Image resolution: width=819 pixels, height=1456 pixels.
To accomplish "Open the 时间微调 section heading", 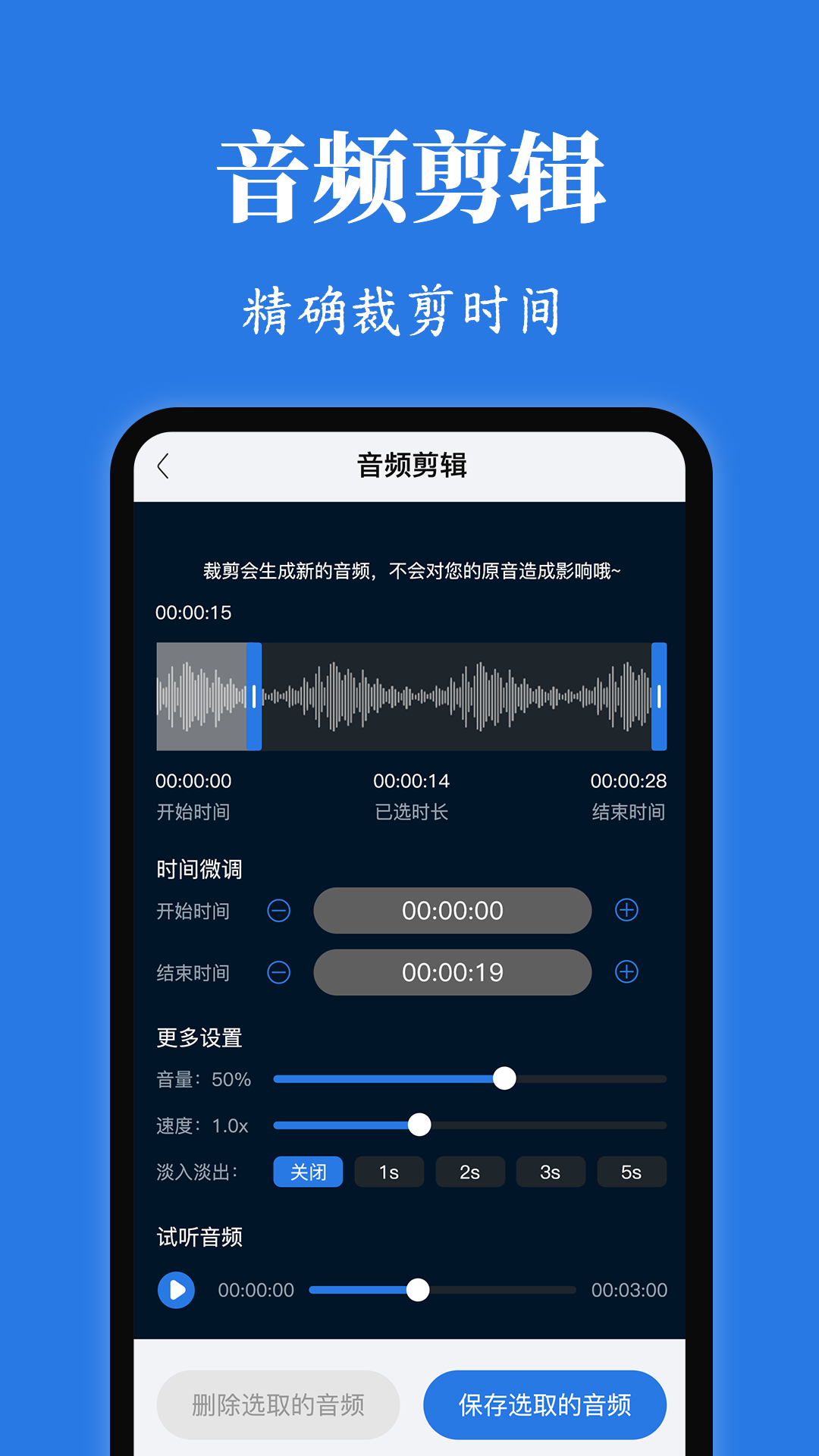I will [198, 870].
